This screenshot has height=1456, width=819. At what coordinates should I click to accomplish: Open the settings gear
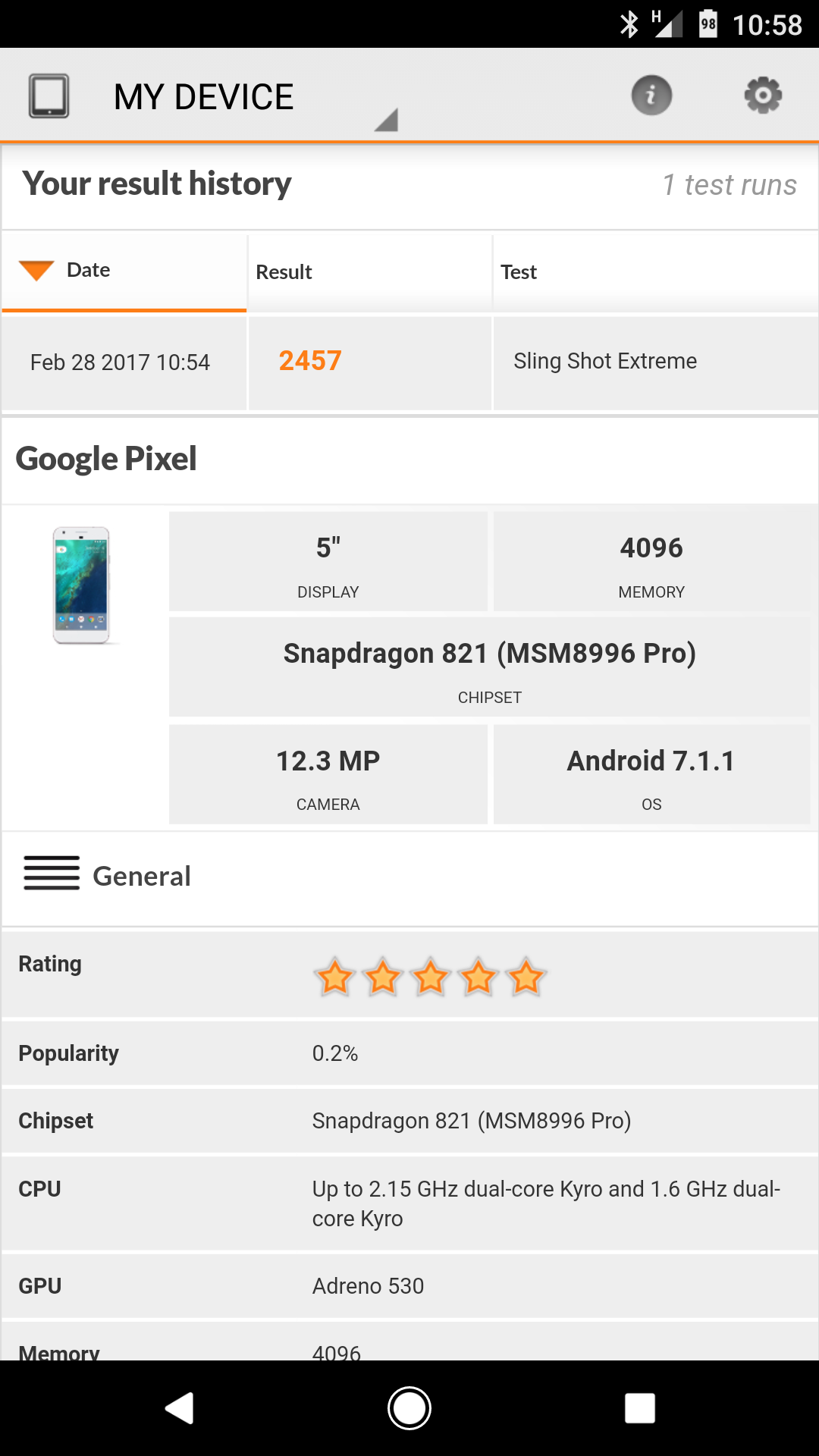(763, 96)
